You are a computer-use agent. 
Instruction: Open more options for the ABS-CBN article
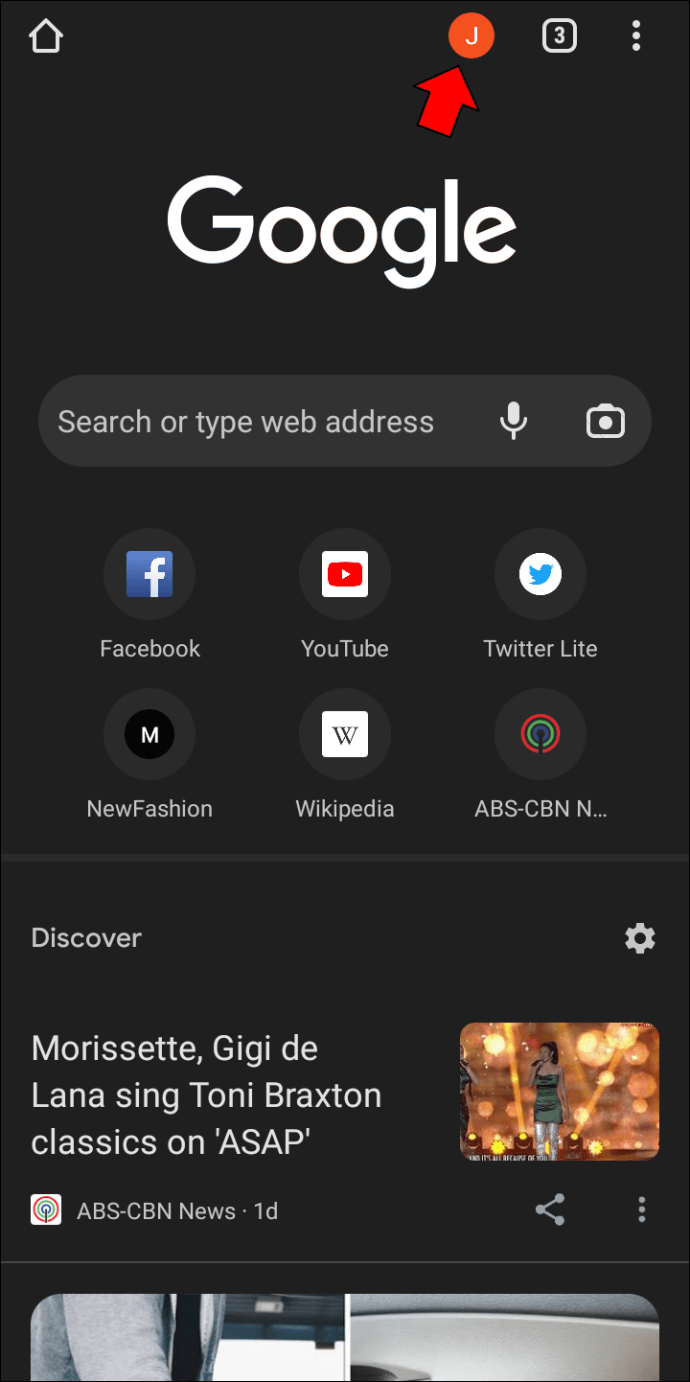pos(642,1210)
